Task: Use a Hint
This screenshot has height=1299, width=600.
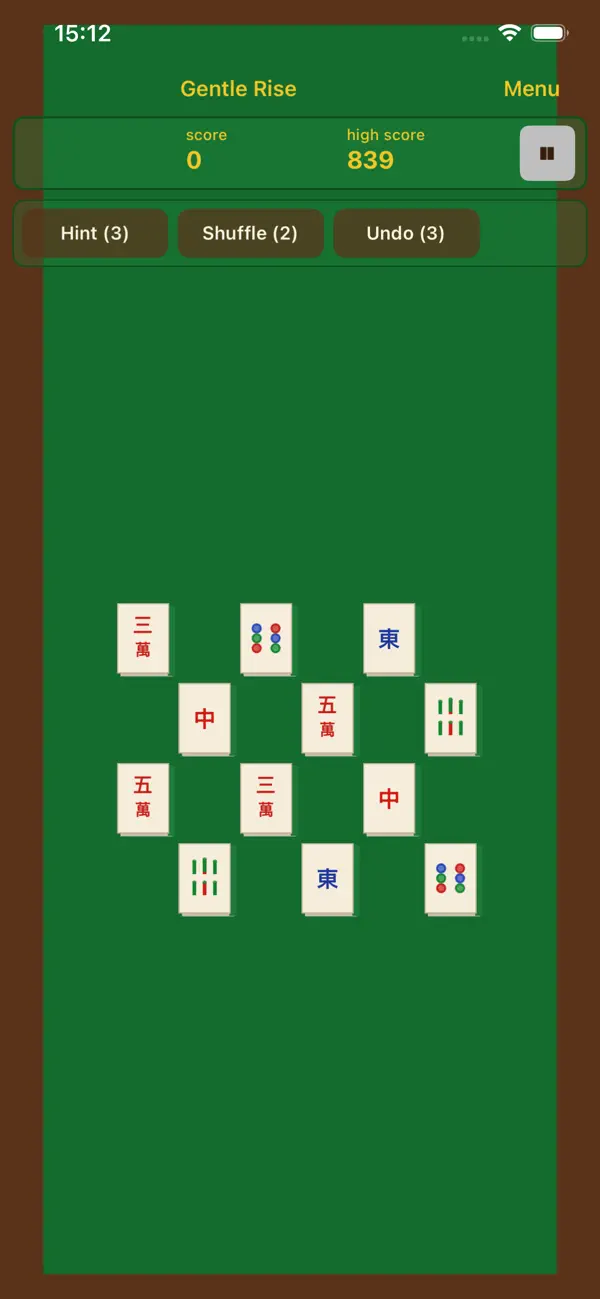Action: (x=95, y=233)
